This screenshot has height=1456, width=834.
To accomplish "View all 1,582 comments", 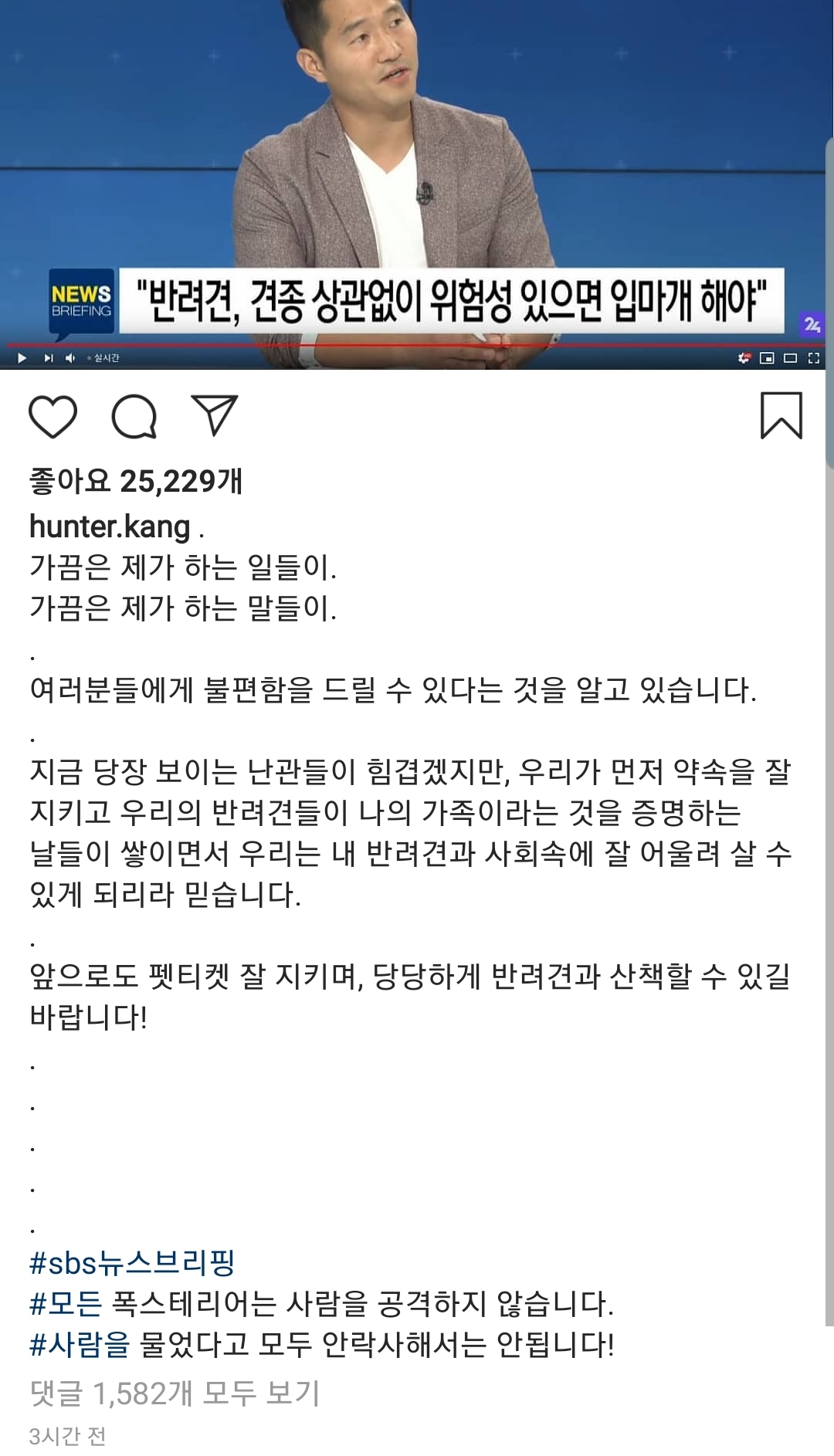I will [175, 1393].
